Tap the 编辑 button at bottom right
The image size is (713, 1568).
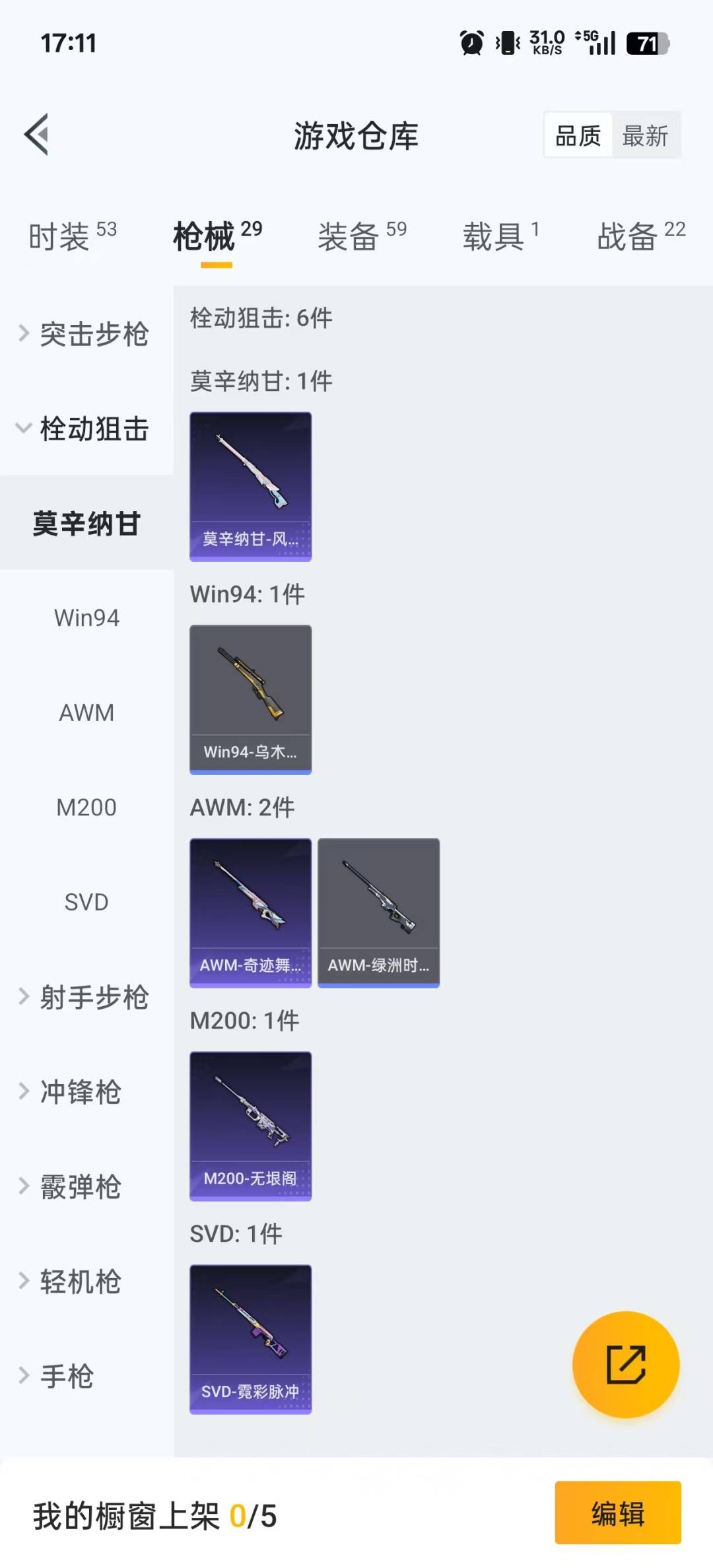coord(617,1515)
